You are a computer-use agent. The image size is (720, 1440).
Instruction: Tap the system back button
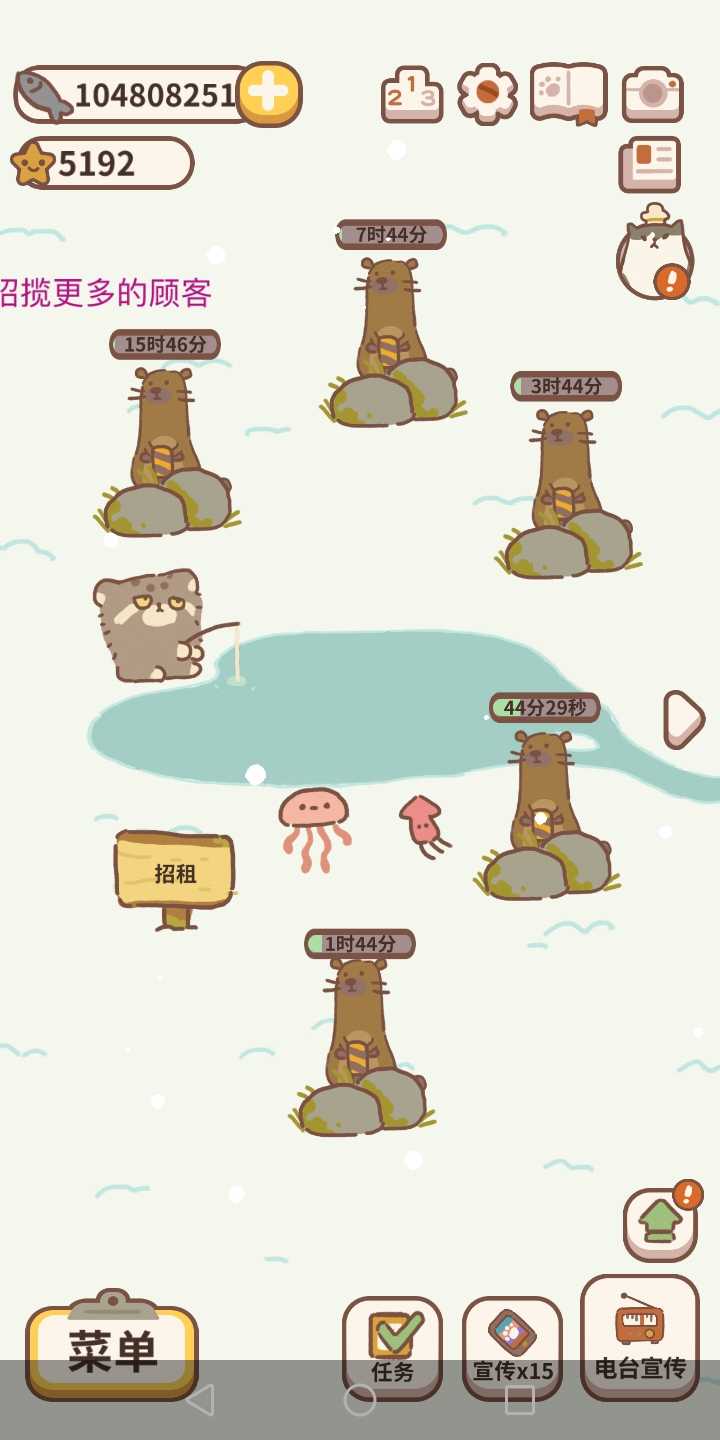point(200,1399)
